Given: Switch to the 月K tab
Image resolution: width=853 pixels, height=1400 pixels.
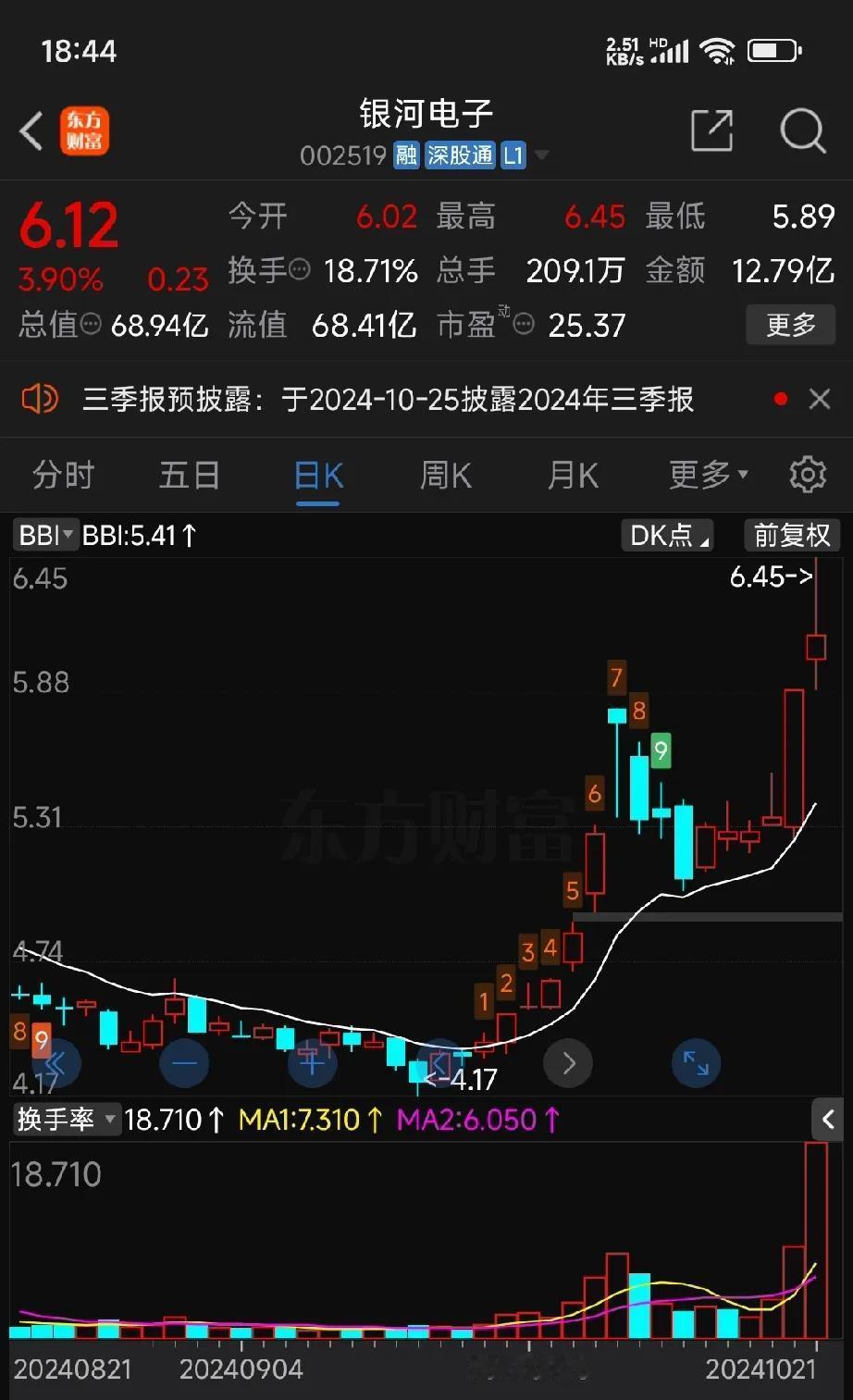Looking at the screenshot, I should pos(573,476).
